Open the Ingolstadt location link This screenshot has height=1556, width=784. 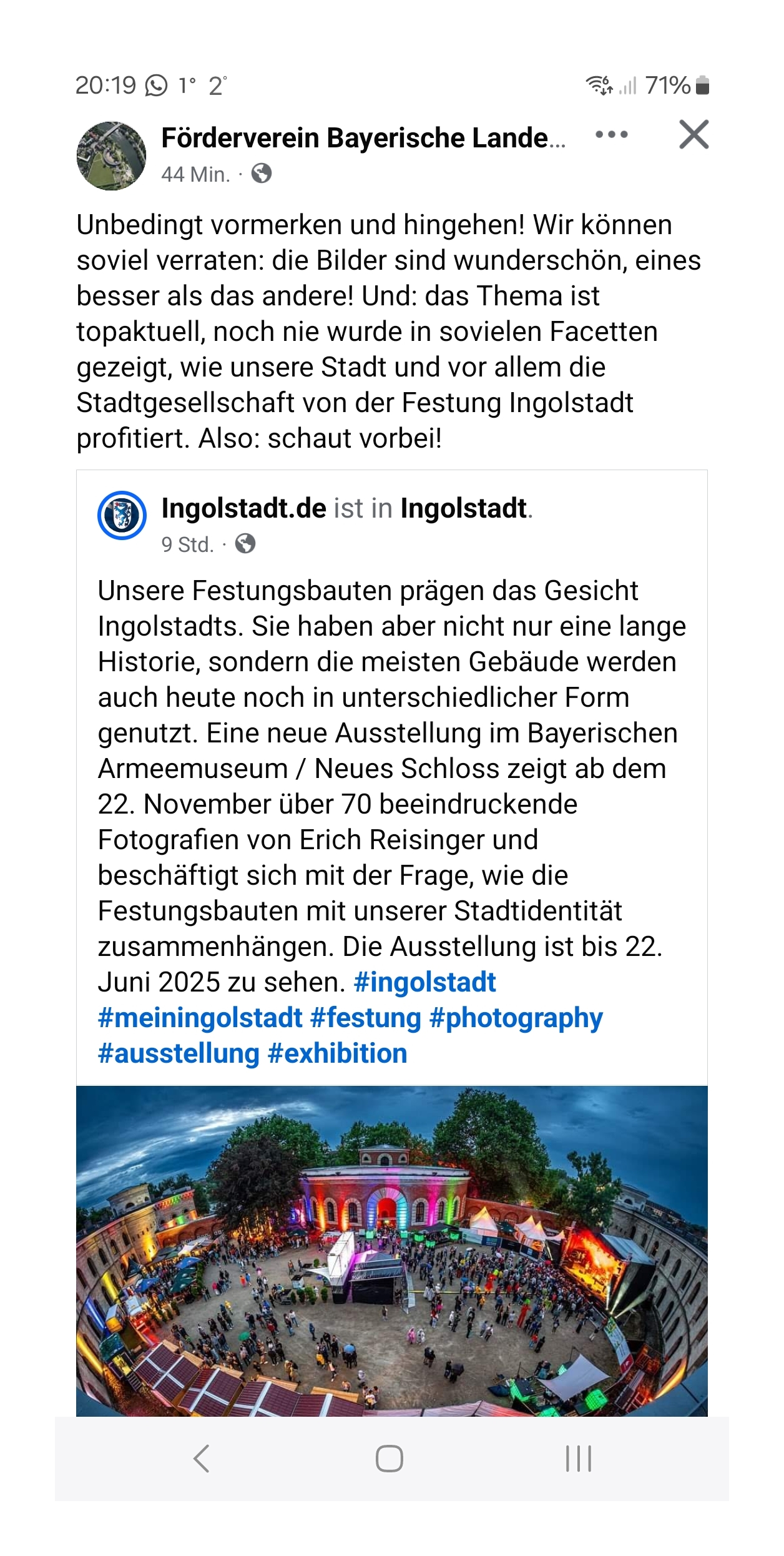(x=464, y=508)
